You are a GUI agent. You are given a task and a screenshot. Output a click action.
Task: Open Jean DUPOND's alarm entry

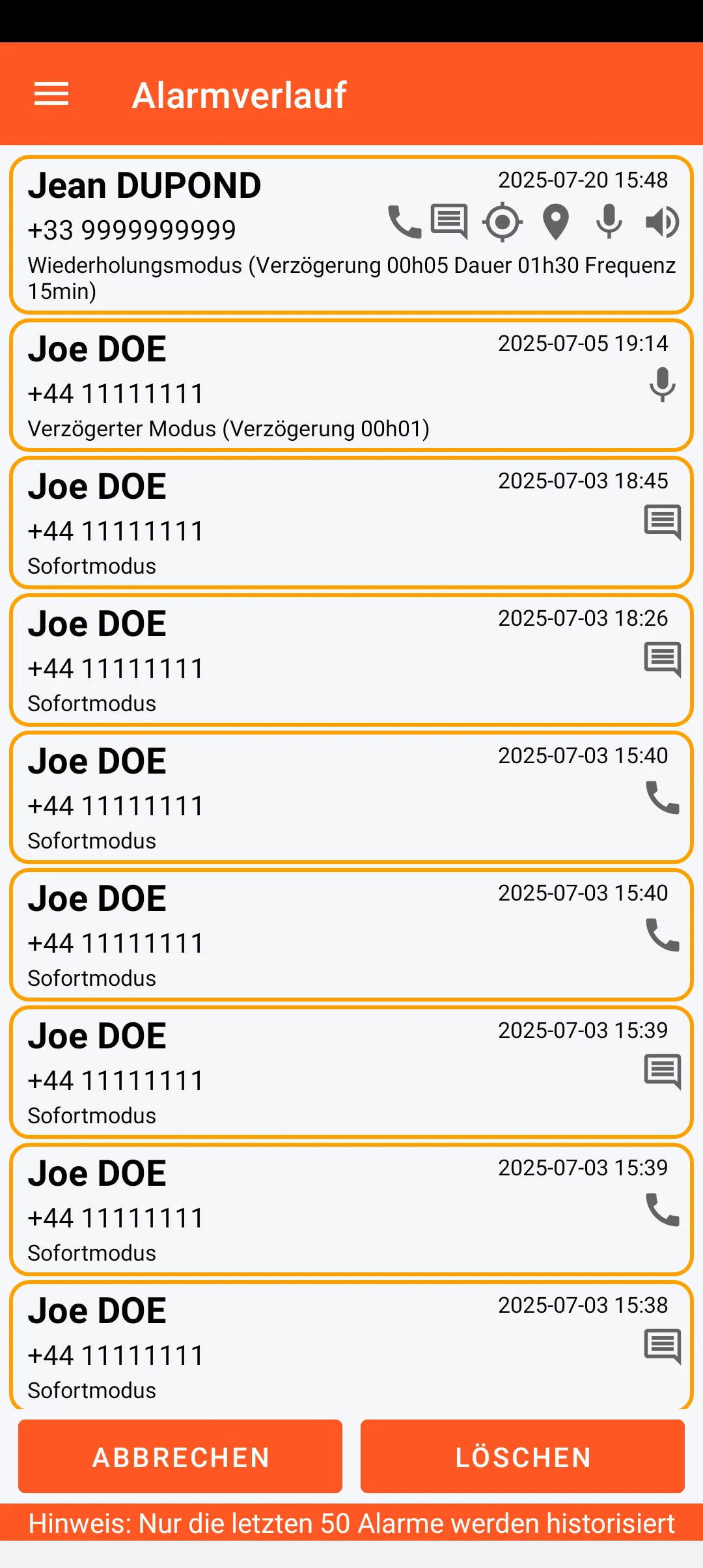(x=351, y=234)
